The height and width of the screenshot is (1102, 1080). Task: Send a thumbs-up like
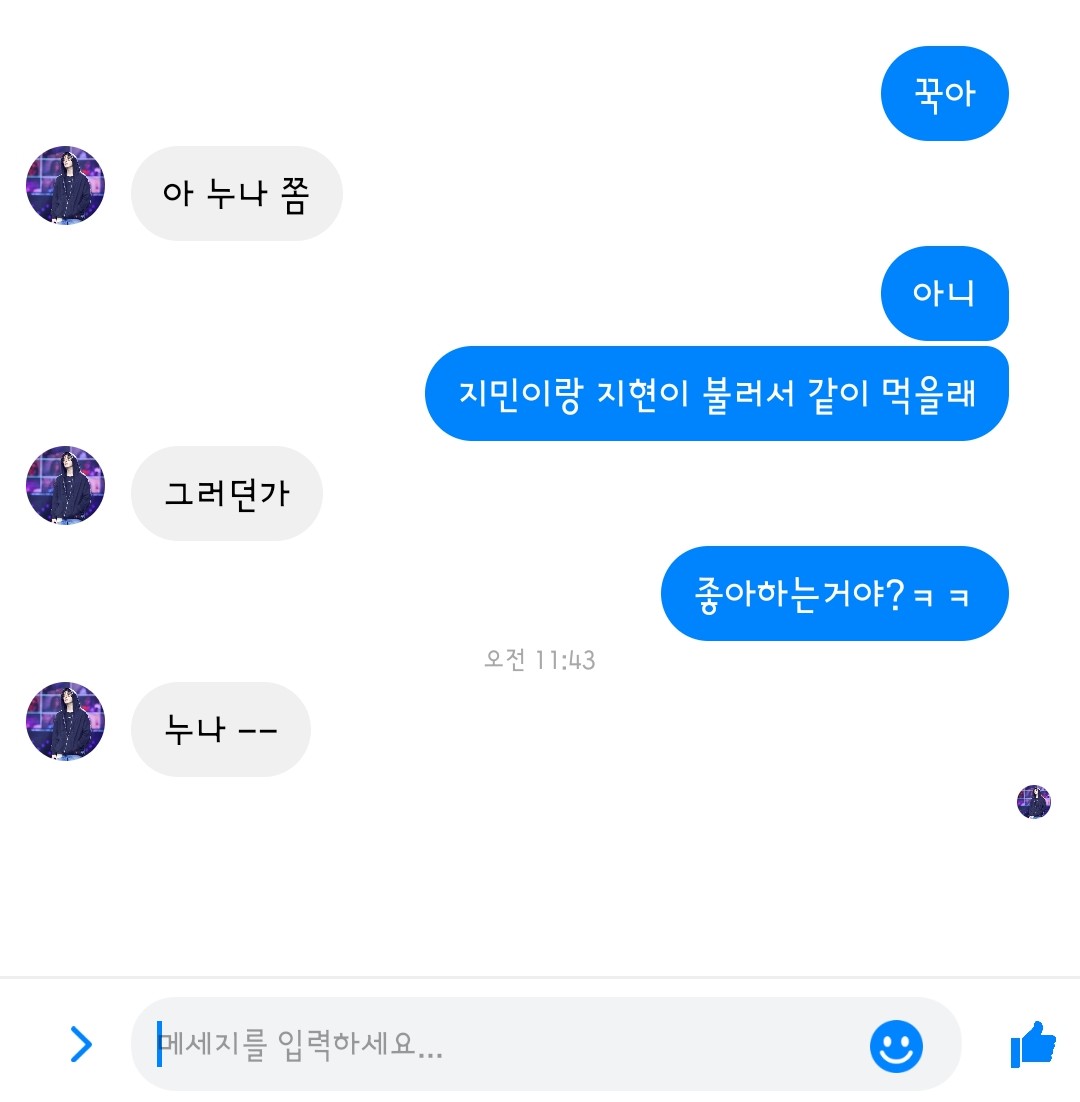1033,1045
